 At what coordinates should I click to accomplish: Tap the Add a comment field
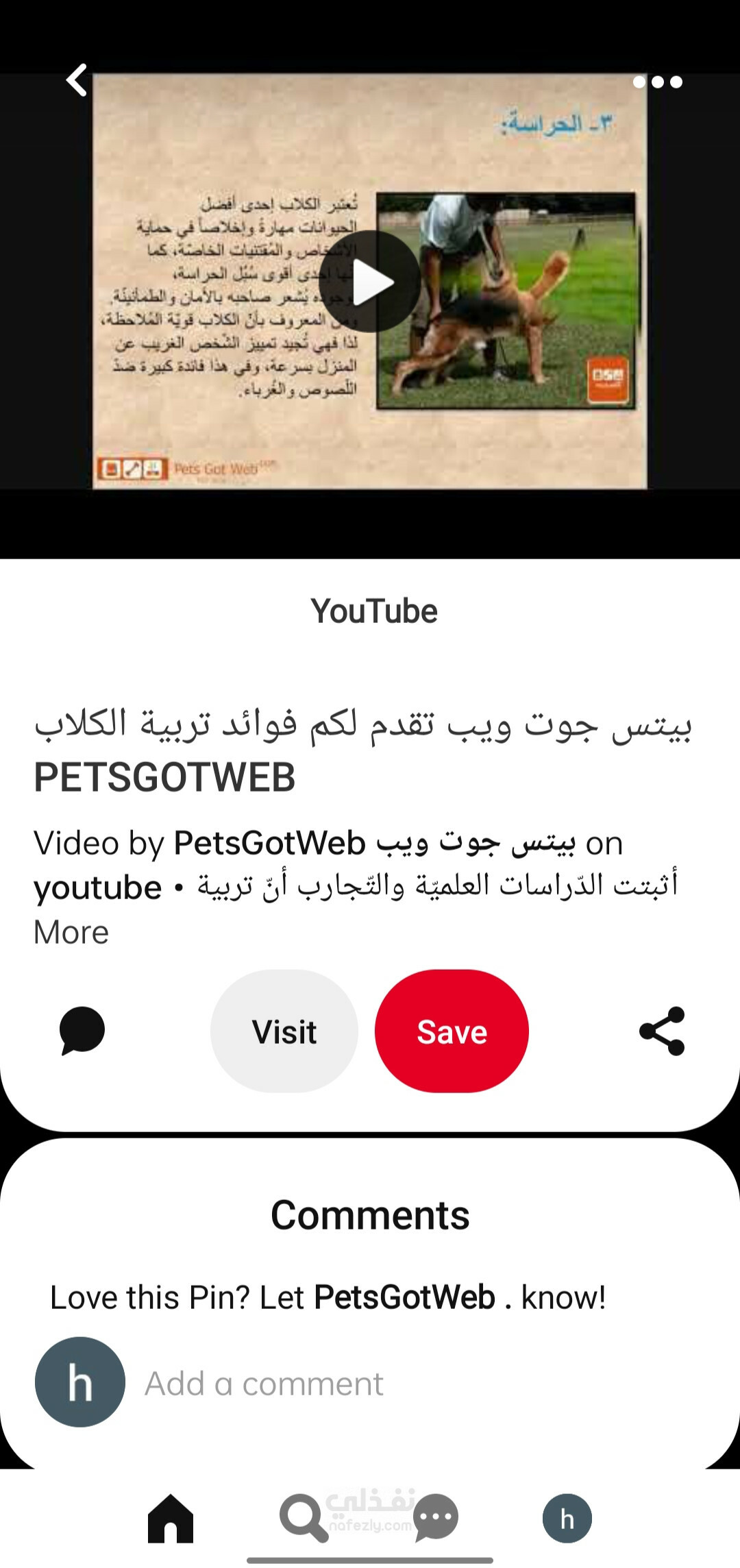411,1384
